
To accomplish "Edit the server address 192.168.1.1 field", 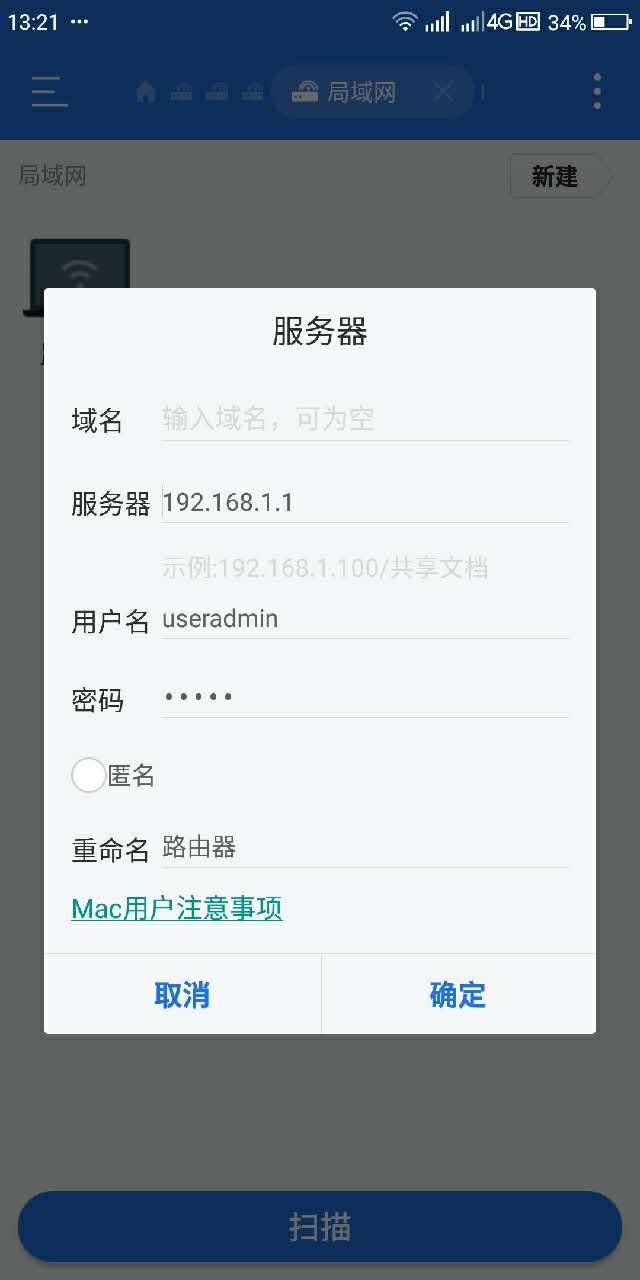I will pos(365,502).
